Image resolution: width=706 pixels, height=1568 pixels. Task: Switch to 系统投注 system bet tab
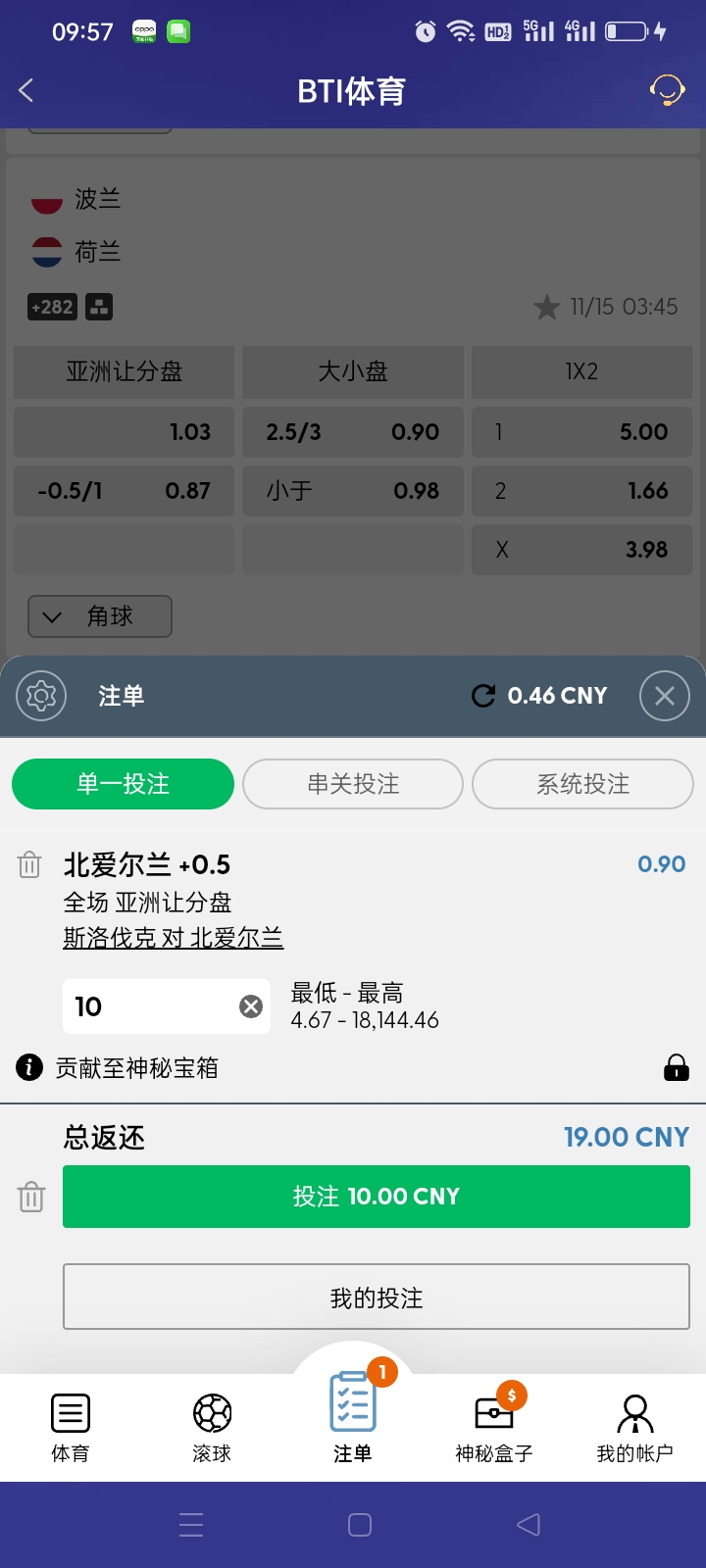pos(582,784)
